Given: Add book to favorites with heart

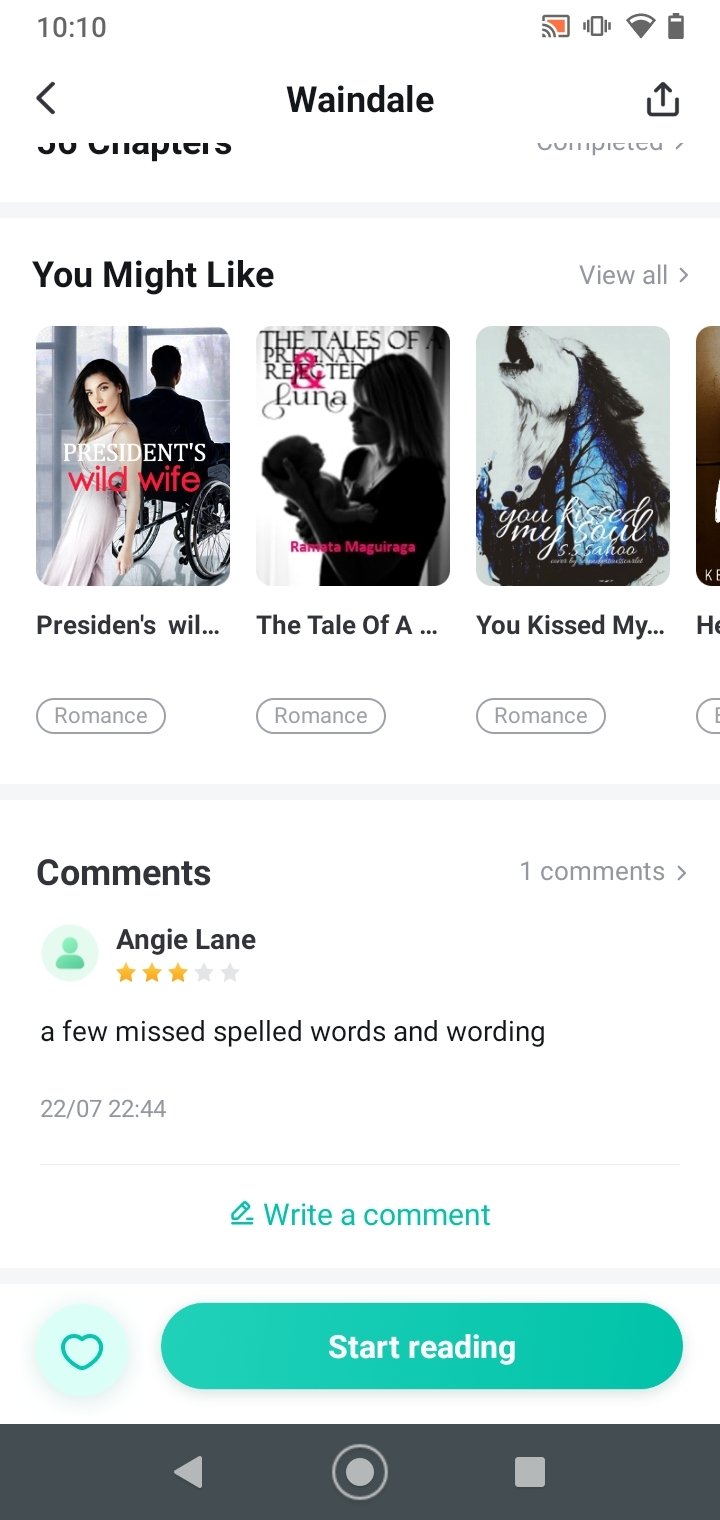Looking at the screenshot, I should coord(82,1351).
